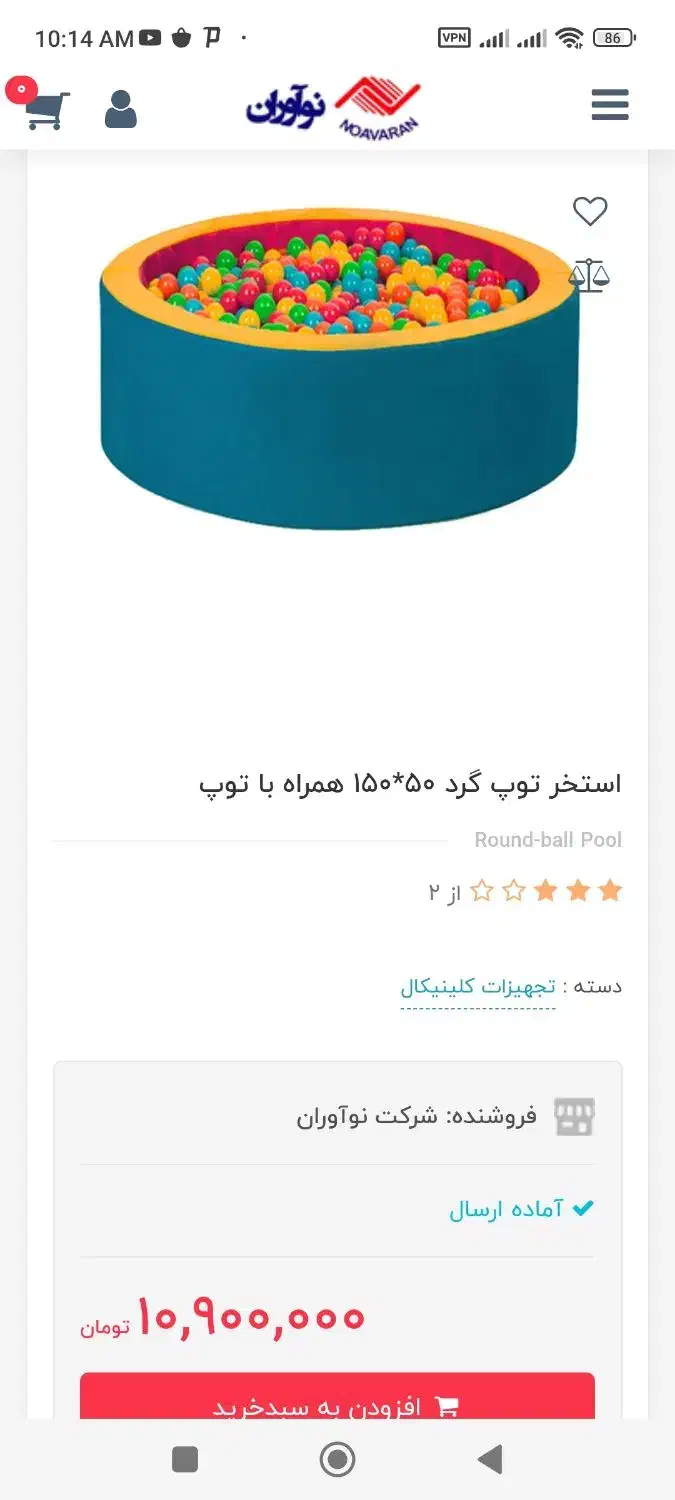This screenshot has height=1500, width=675.
Task: Open the user account icon
Action: tap(120, 109)
